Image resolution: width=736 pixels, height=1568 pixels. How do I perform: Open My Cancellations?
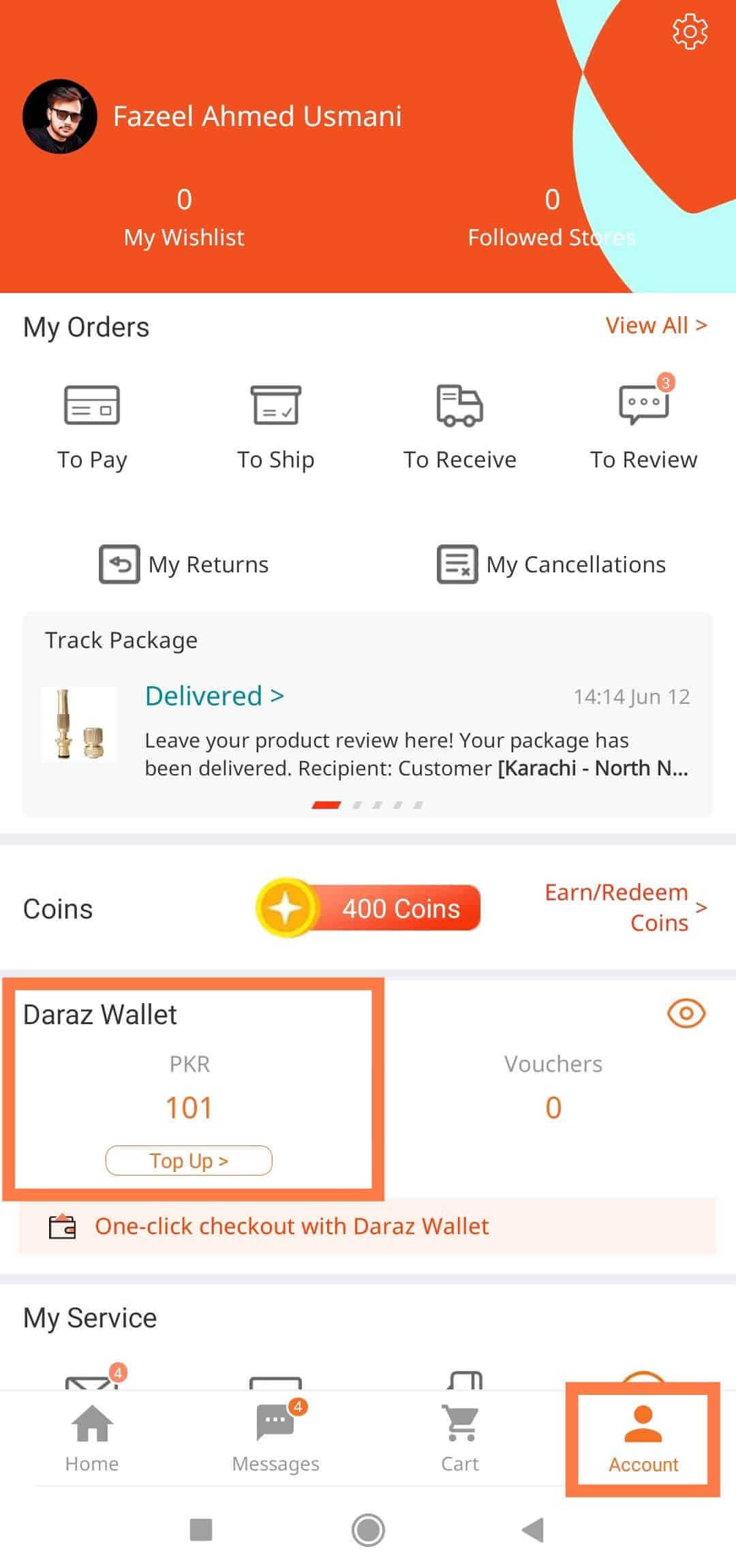tap(551, 564)
